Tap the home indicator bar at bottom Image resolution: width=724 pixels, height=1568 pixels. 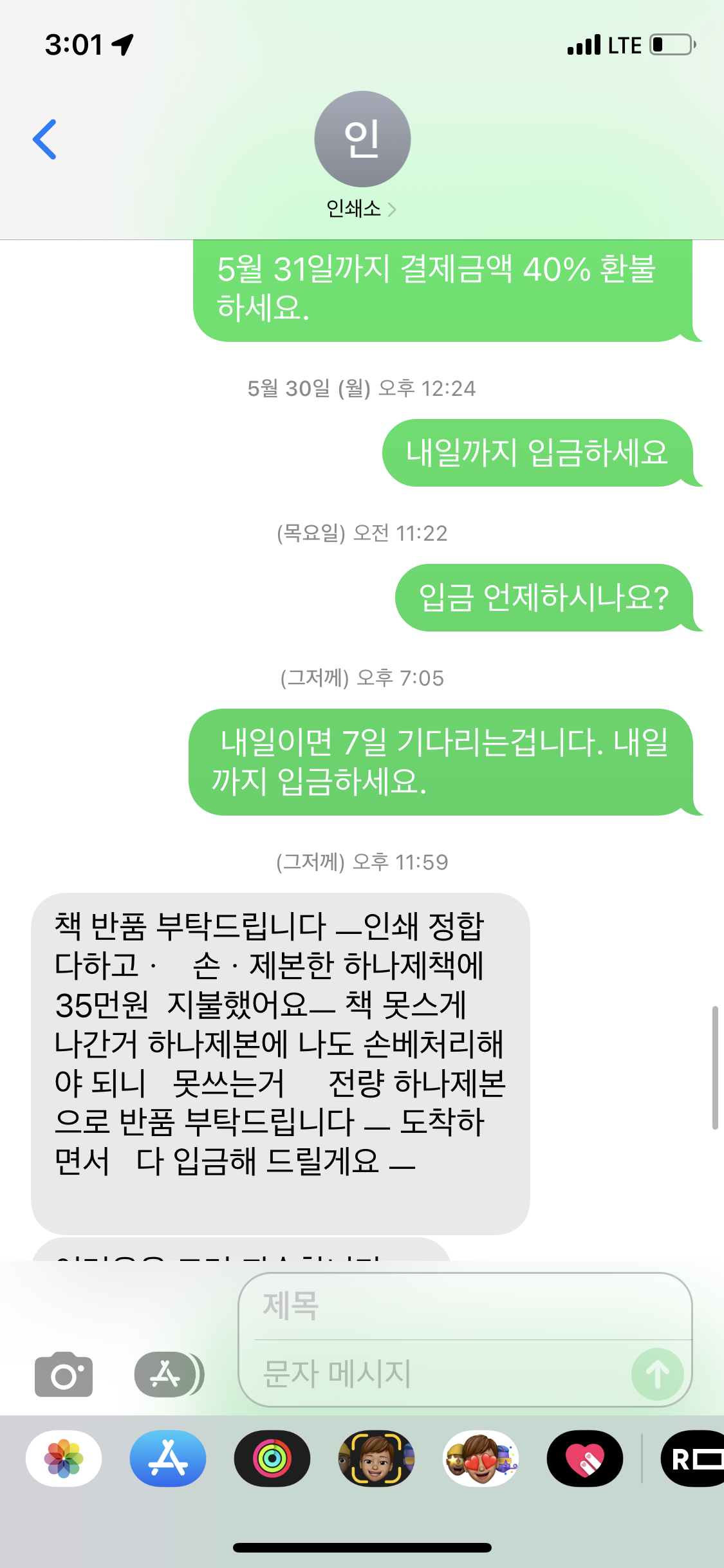click(x=362, y=1547)
